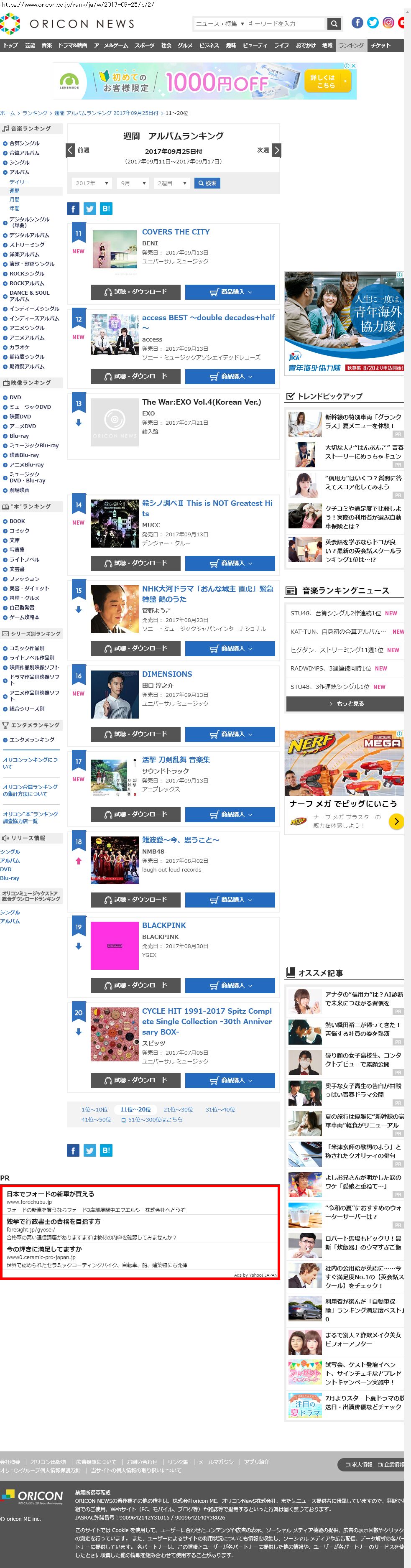Open 合算シングル in music ranking sidebar
Image resolution: width=411 pixels, height=1568 pixels.
[x=24, y=144]
